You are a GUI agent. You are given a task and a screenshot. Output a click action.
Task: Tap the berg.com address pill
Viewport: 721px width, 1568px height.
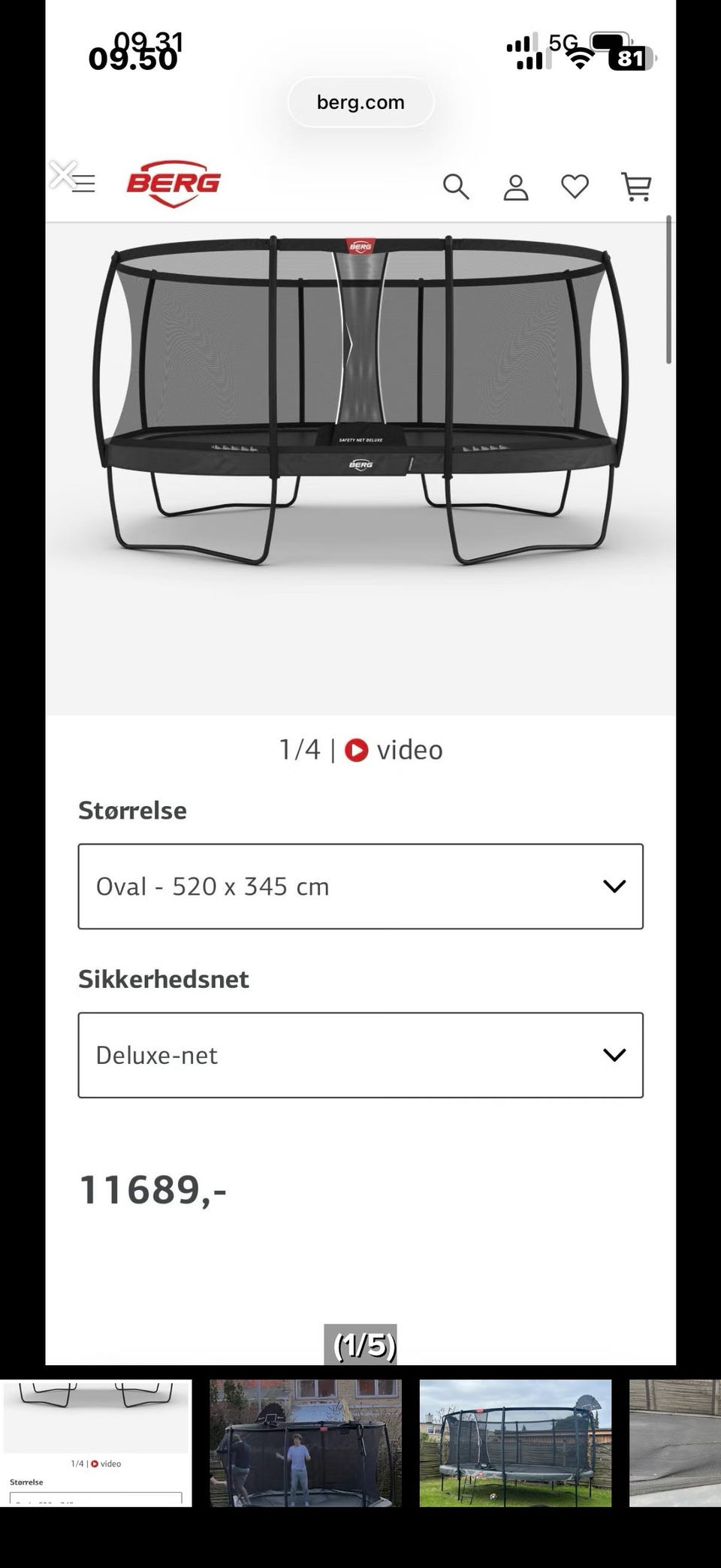(359, 101)
